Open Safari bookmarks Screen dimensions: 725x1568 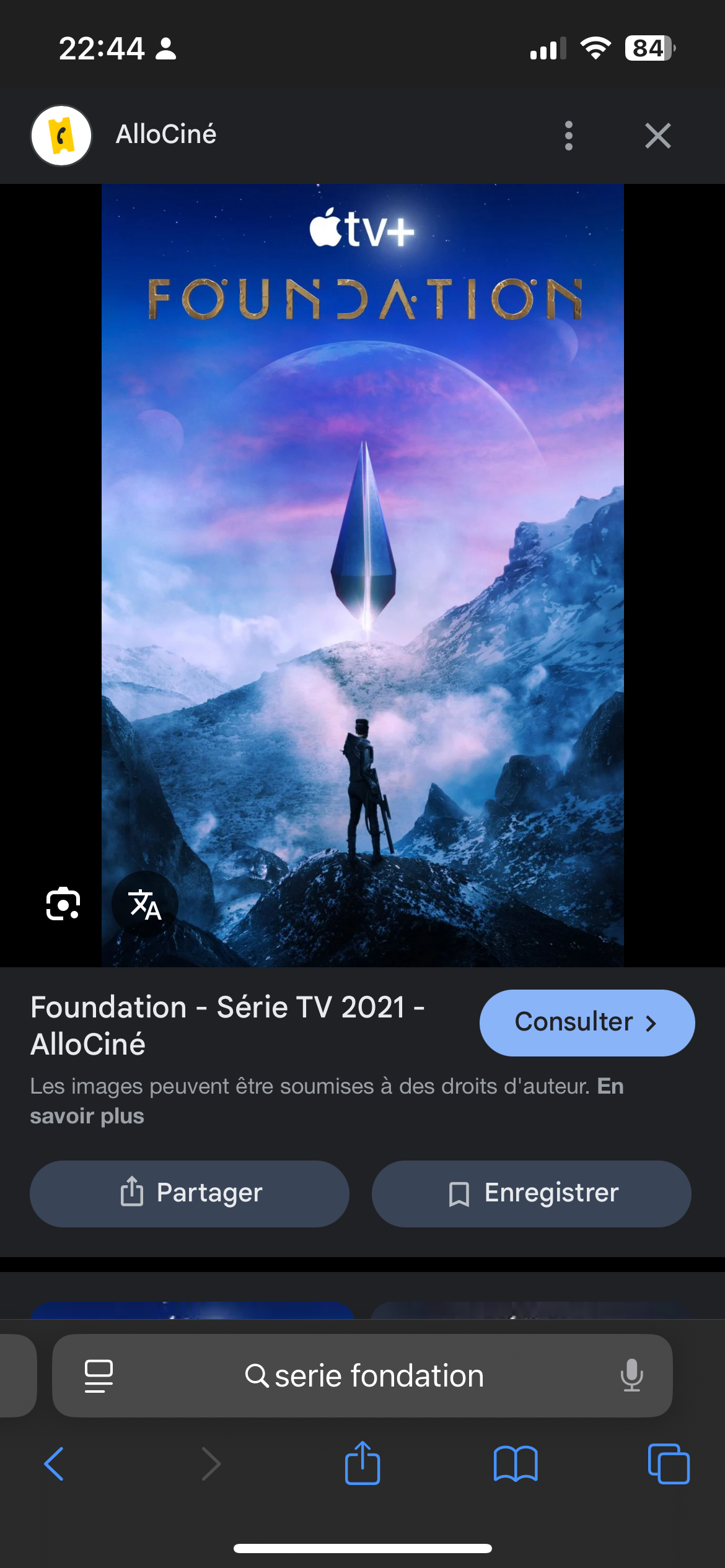pos(516,1464)
